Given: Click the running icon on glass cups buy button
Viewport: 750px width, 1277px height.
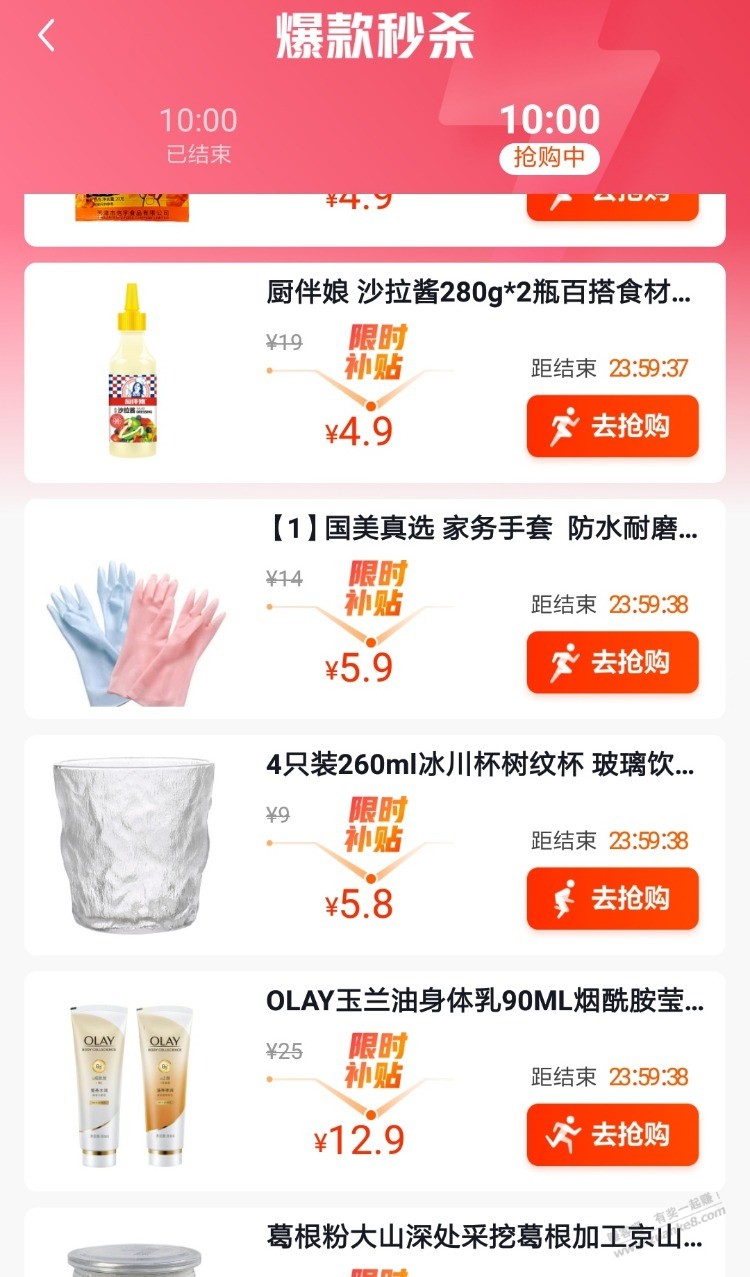Looking at the screenshot, I should tap(564, 898).
